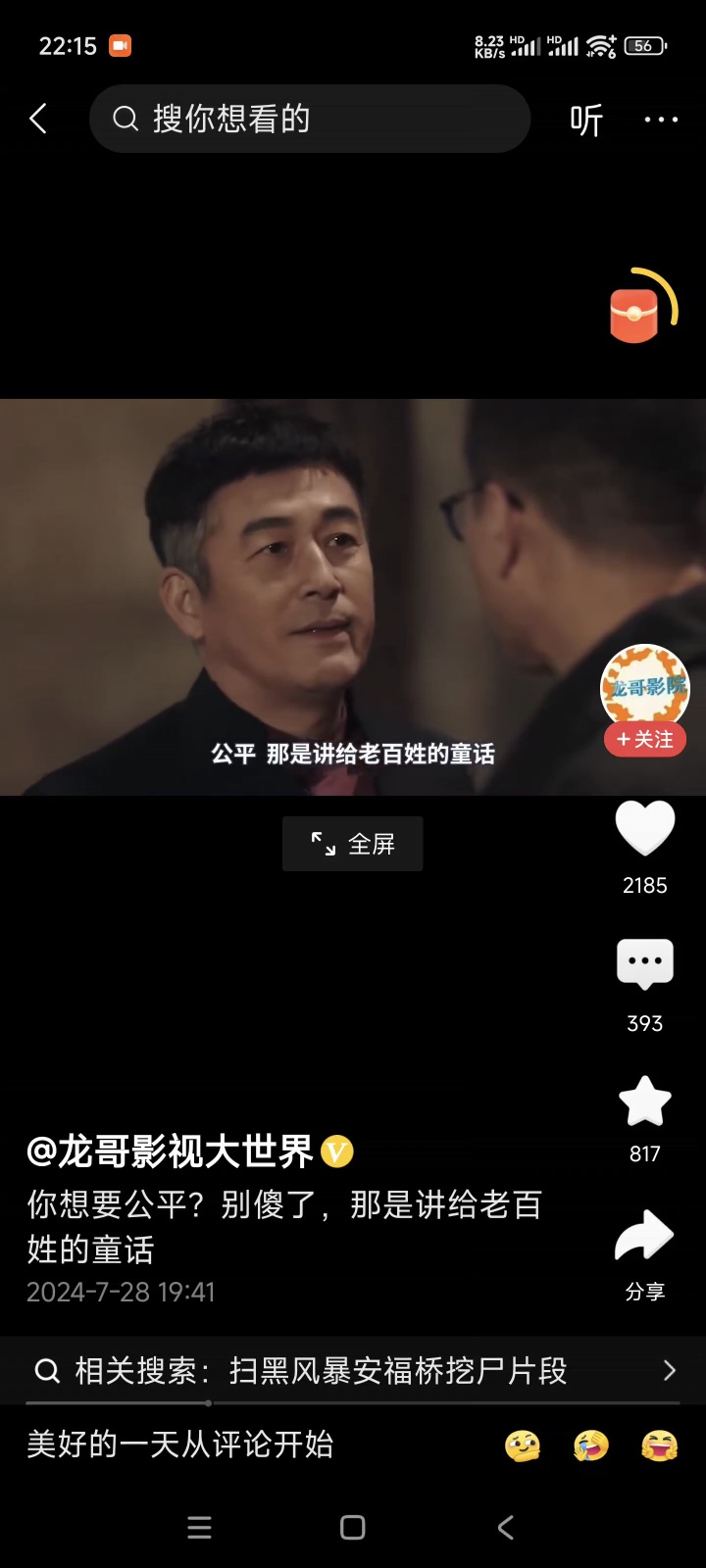This screenshot has width=706, height=1568.
Task: Tap the system home button
Action: point(353,1527)
